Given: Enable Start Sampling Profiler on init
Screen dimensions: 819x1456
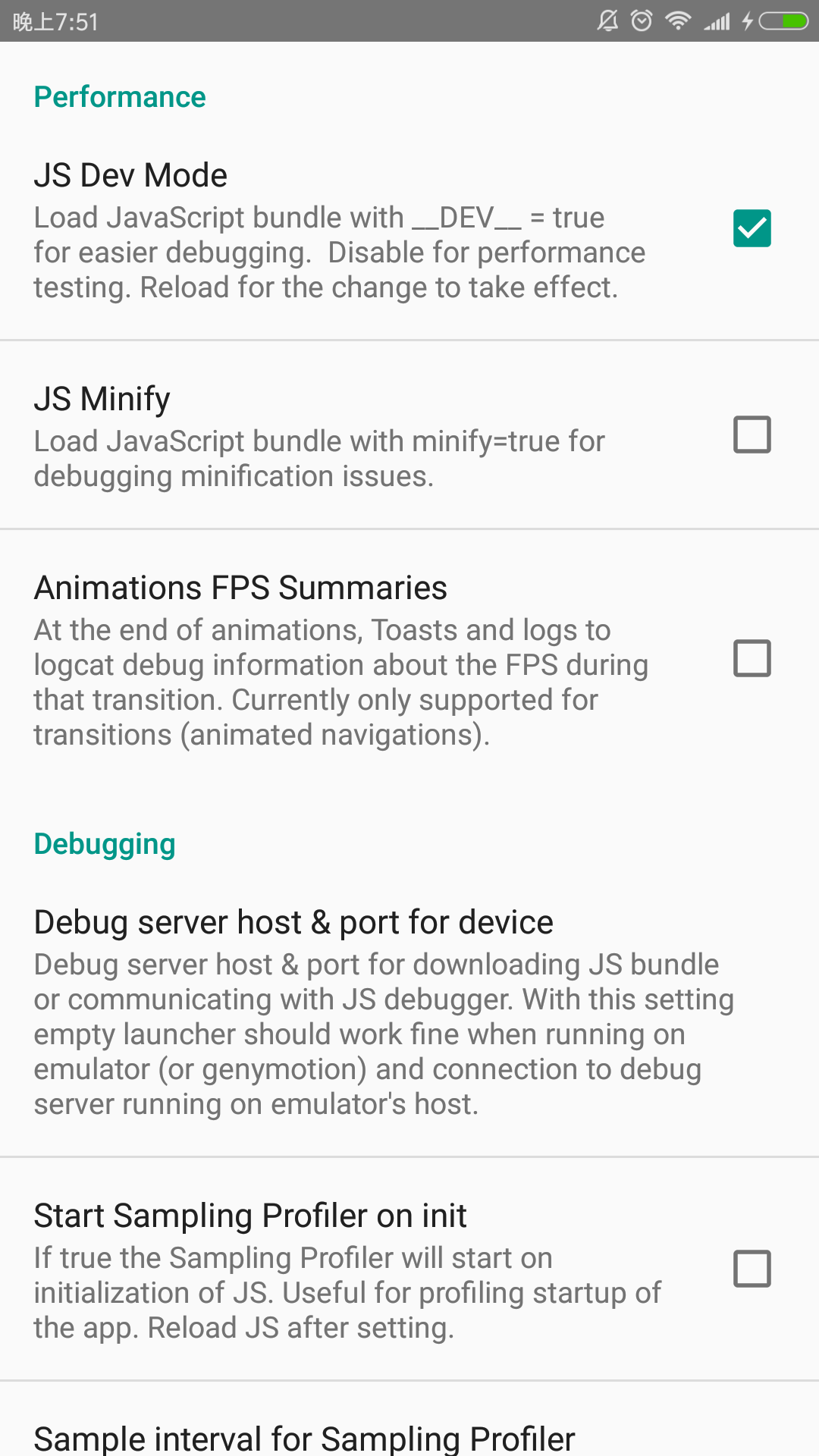Looking at the screenshot, I should point(752,1269).
